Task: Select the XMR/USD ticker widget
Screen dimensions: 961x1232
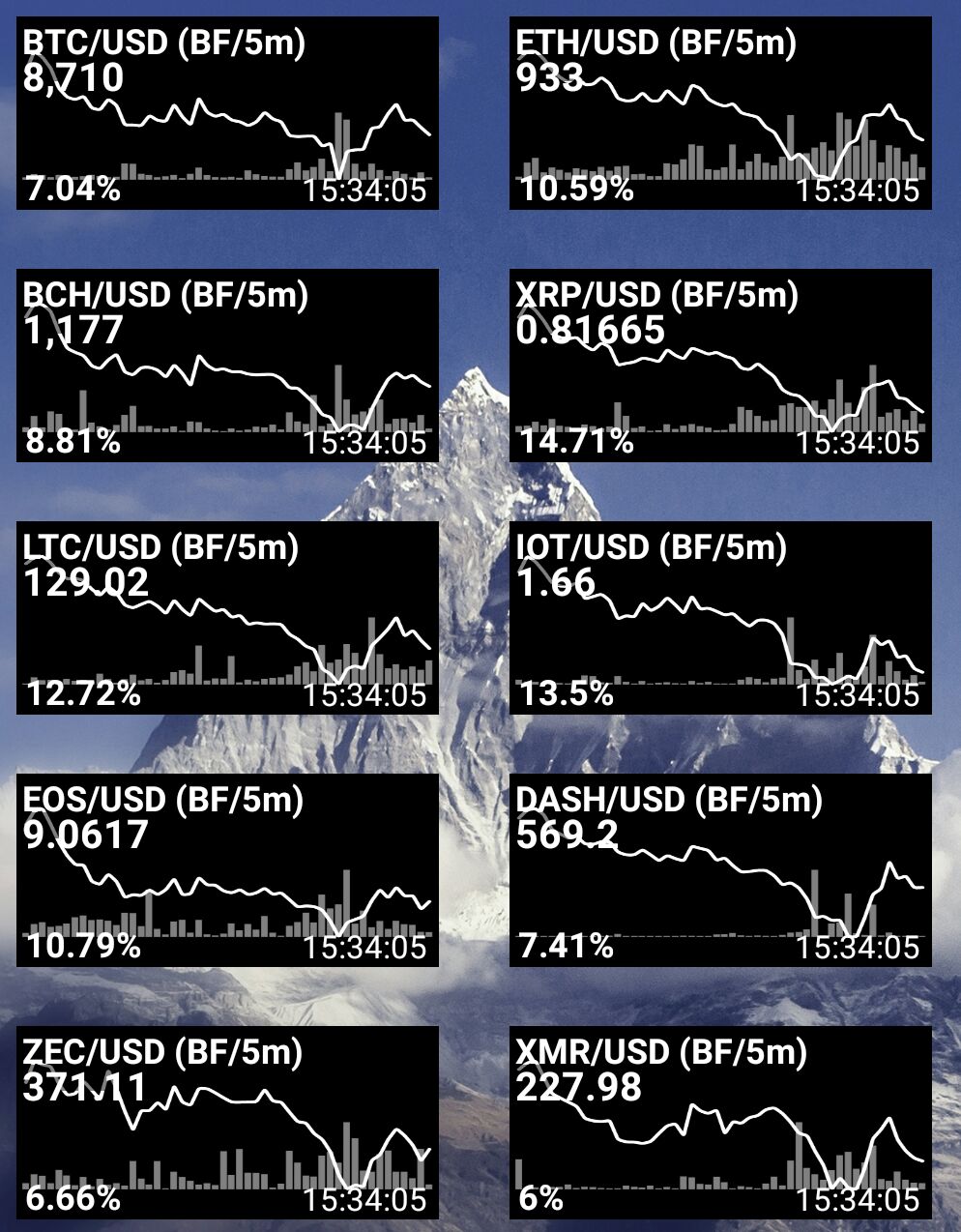Action: [x=720, y=1123]
